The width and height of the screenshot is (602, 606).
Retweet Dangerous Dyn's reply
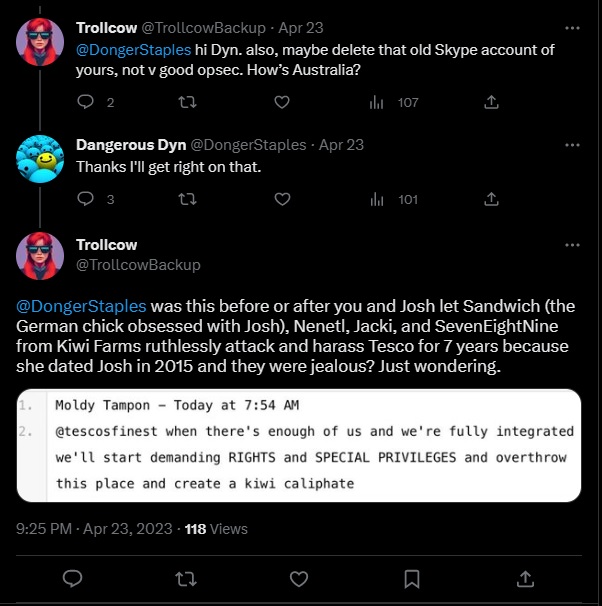186,199
